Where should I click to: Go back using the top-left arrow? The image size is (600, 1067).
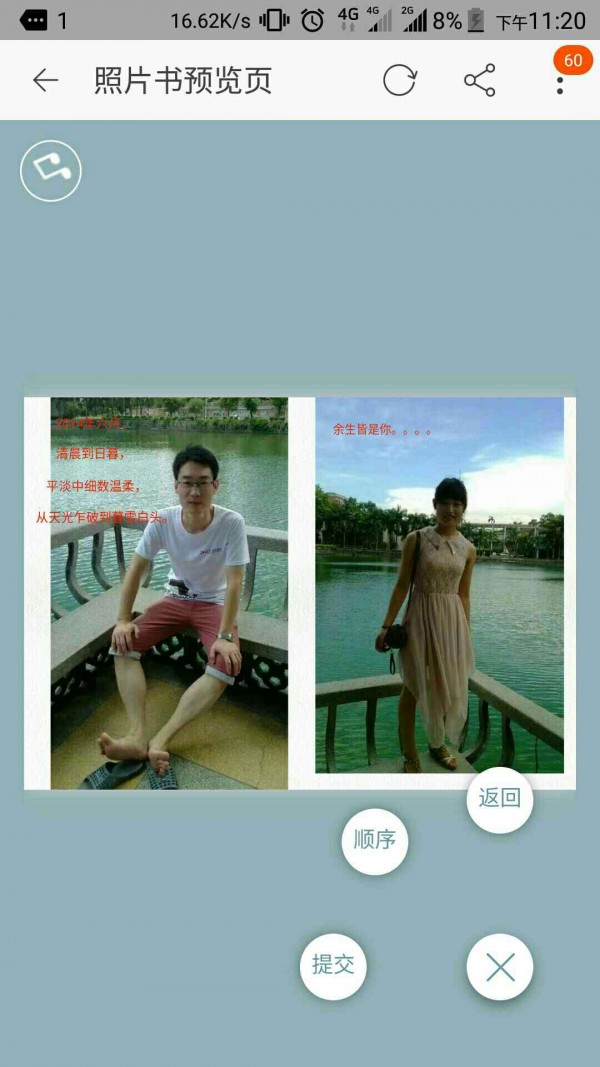pyautogui.click(x=46, y=80)
